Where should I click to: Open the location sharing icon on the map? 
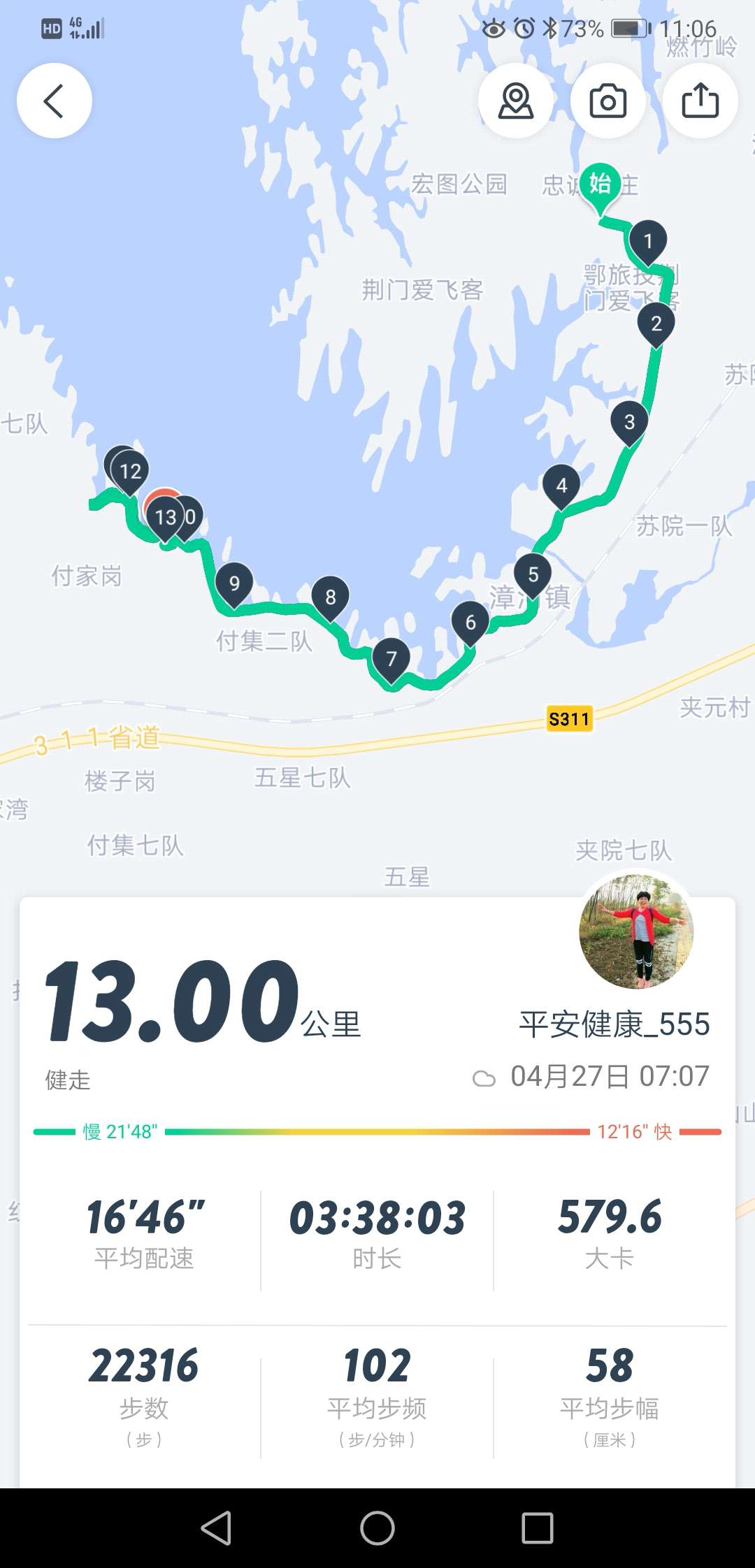515,101
